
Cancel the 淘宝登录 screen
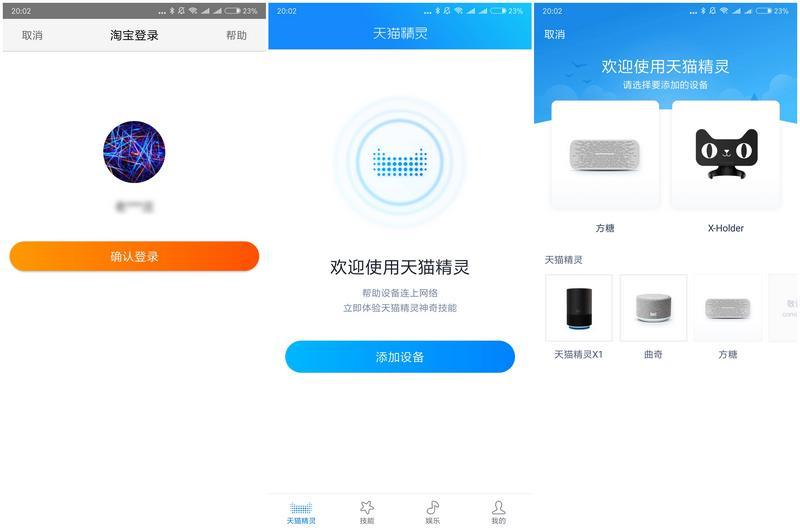click(x=32, y=35)
